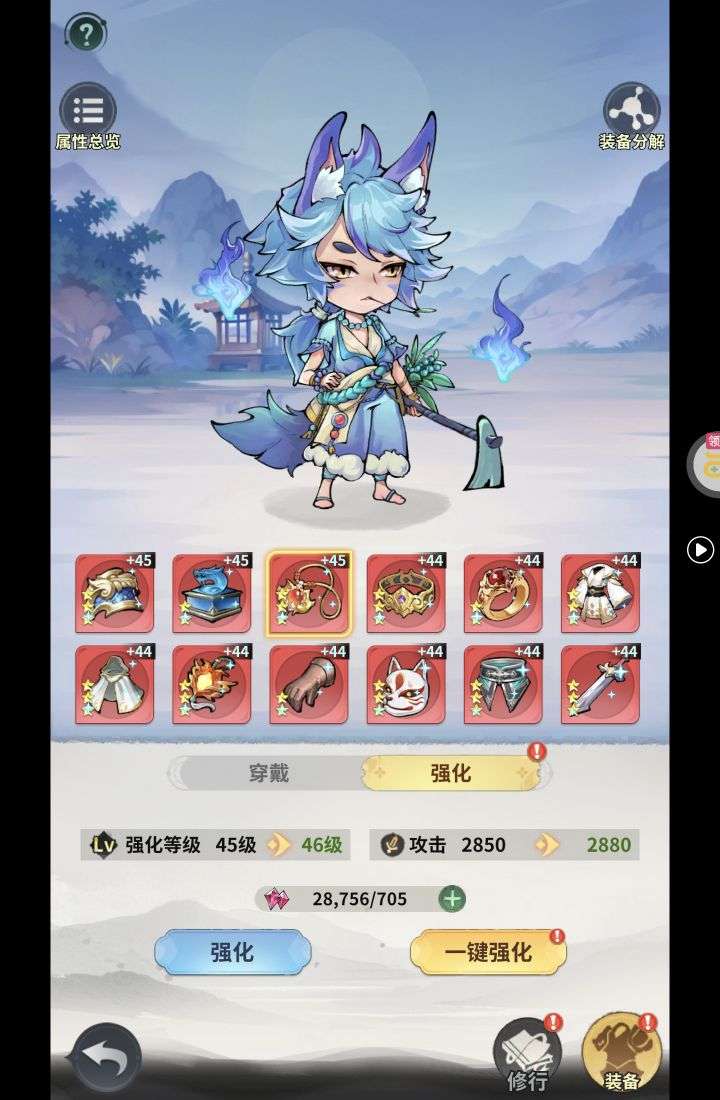This screenshot has height=1100, width=720.
Task: Select the gold crown equipment
Action: (x=405, y=594)
